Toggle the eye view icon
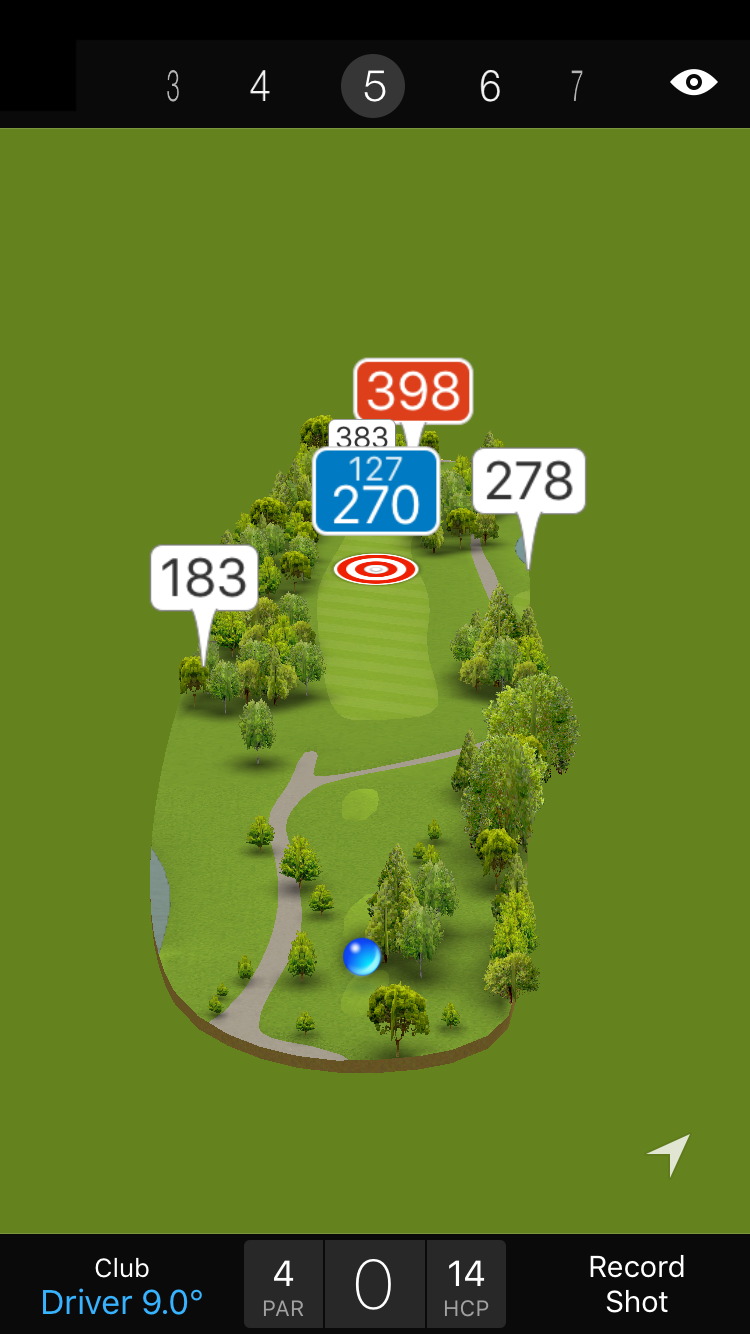Screen dimensions: 750x1334 pos(693,83)
